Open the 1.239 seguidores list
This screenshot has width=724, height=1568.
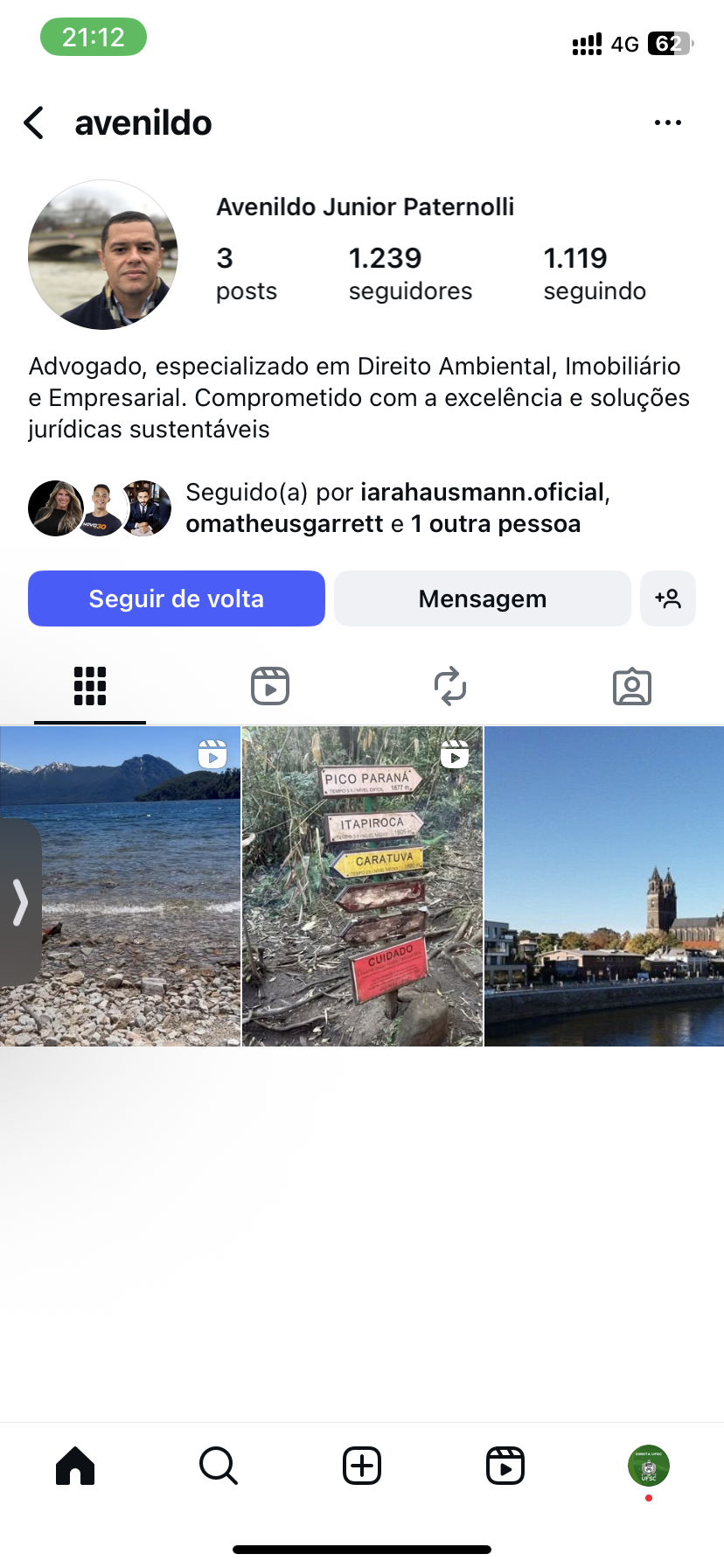pyautogui.click(x=409, y=273)
